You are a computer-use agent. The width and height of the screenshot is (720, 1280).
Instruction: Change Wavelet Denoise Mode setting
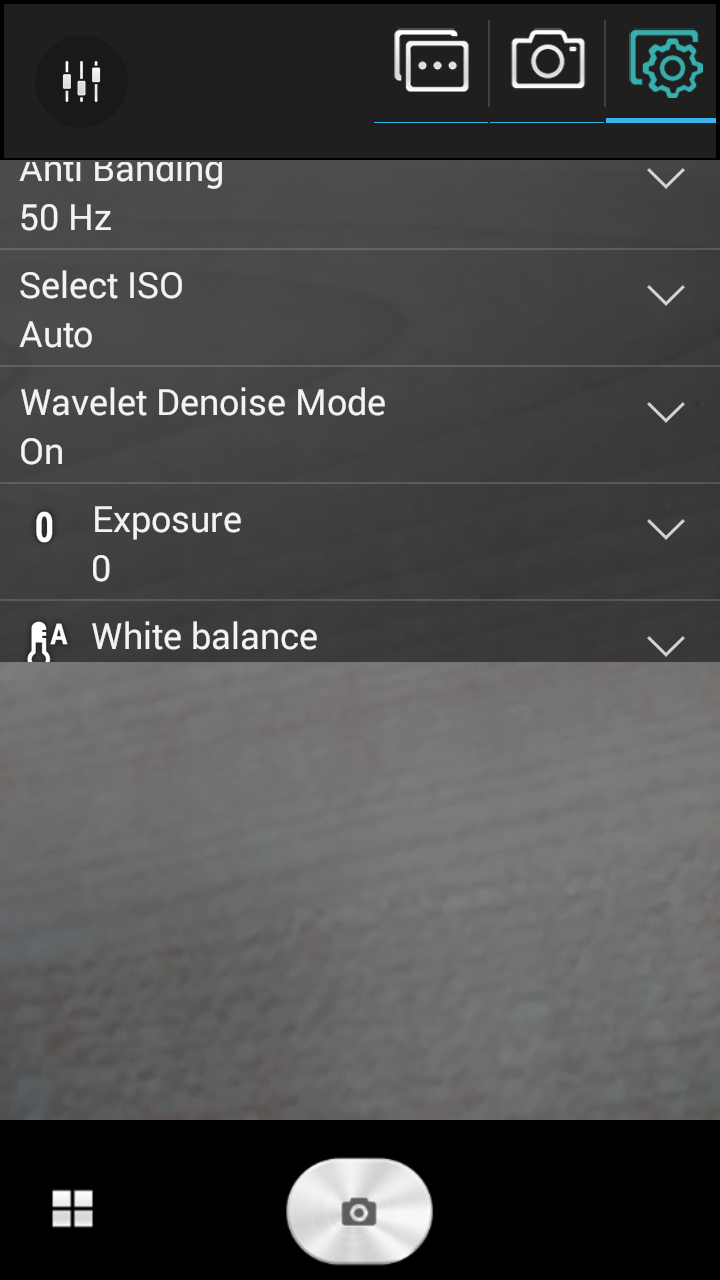665,412
